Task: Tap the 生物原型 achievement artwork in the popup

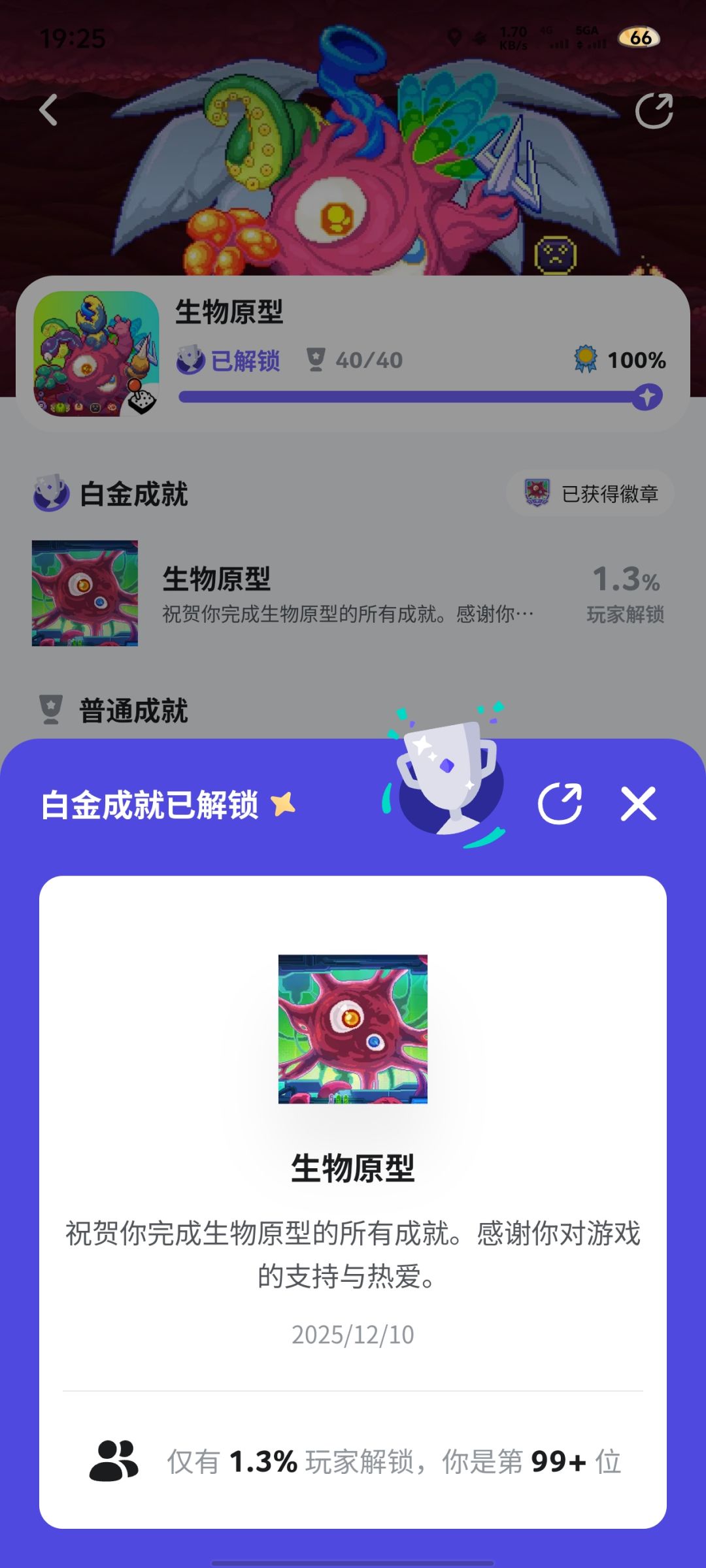Action: [353, 1029]
